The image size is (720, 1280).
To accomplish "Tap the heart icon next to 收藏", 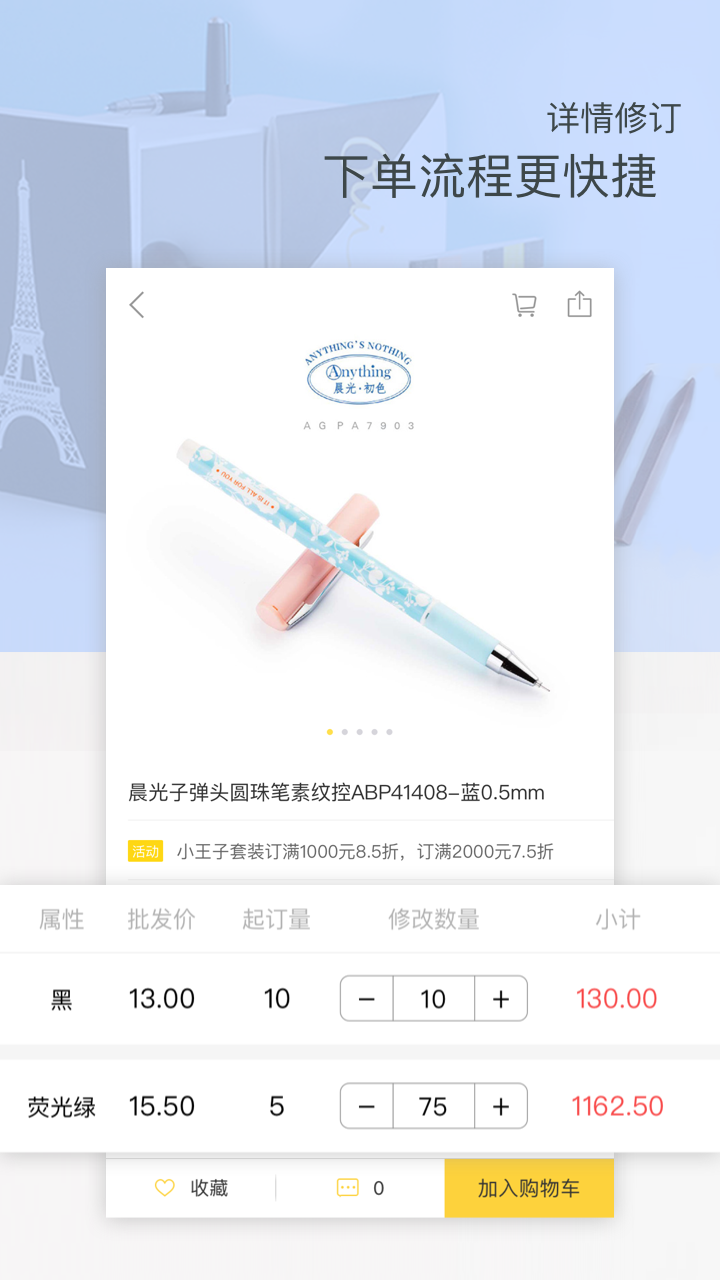I will tap(163, 1188).
